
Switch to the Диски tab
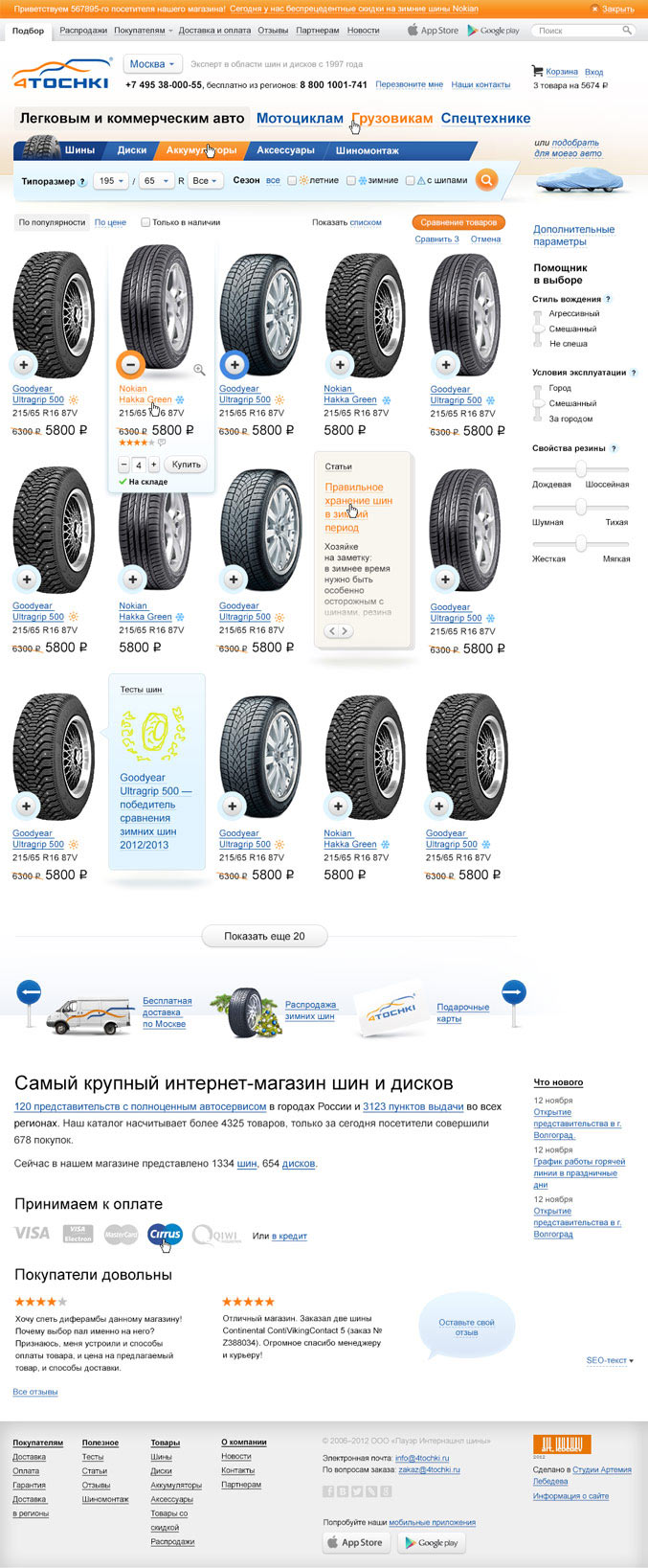coord(132,150)
